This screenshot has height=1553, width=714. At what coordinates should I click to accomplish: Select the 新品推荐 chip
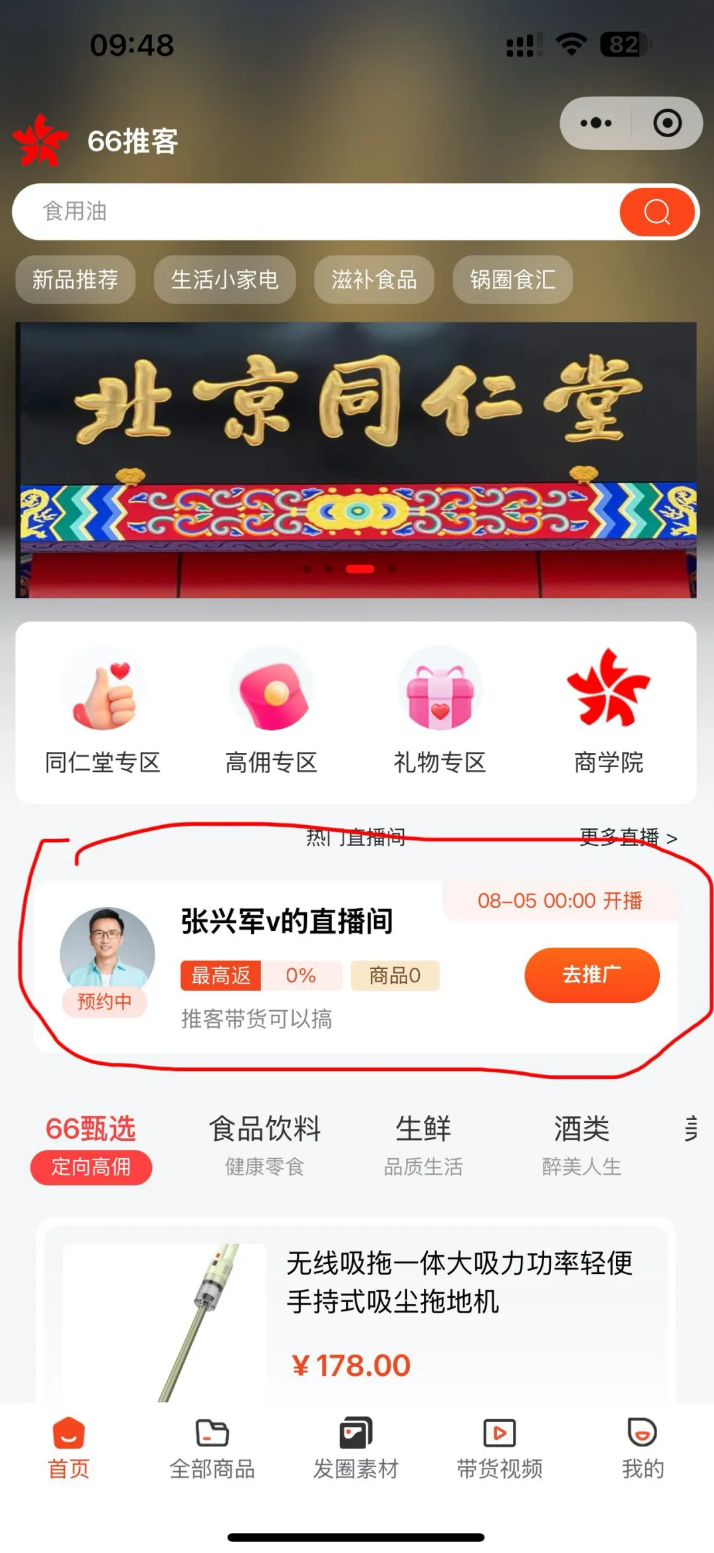[x=75, y=279]
